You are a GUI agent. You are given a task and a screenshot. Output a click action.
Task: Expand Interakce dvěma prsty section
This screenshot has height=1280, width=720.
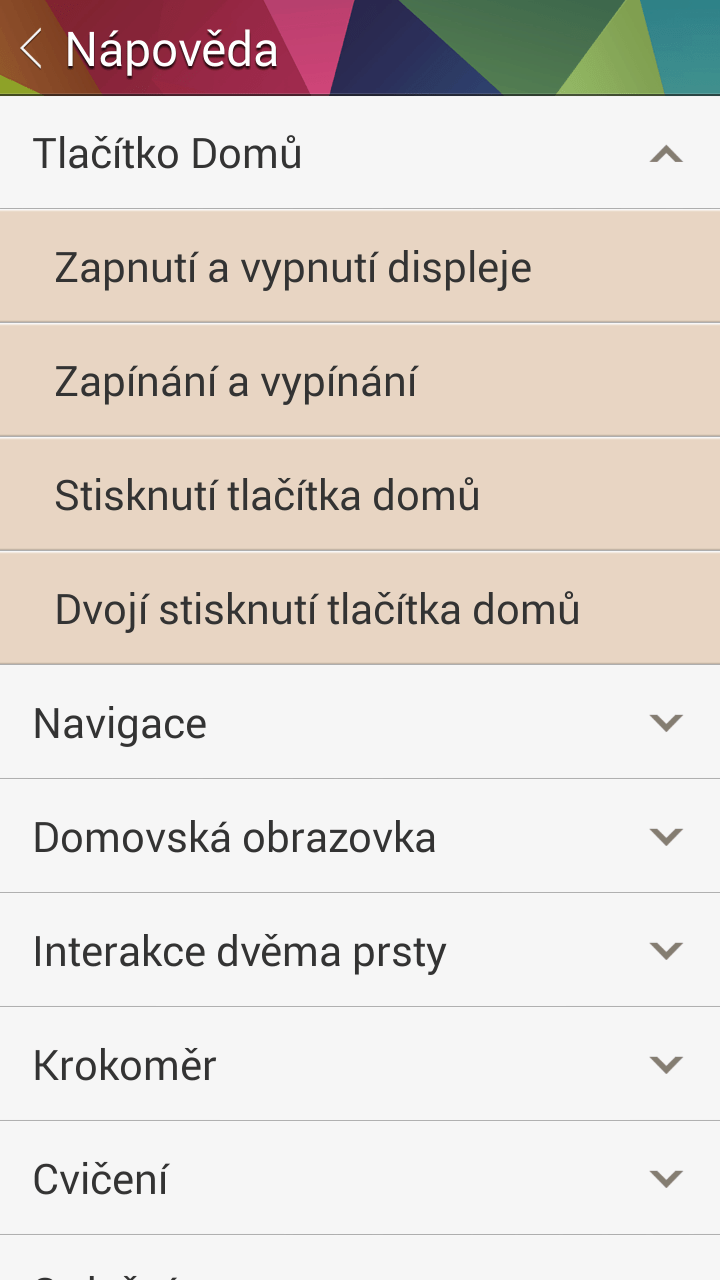[665, 950]
